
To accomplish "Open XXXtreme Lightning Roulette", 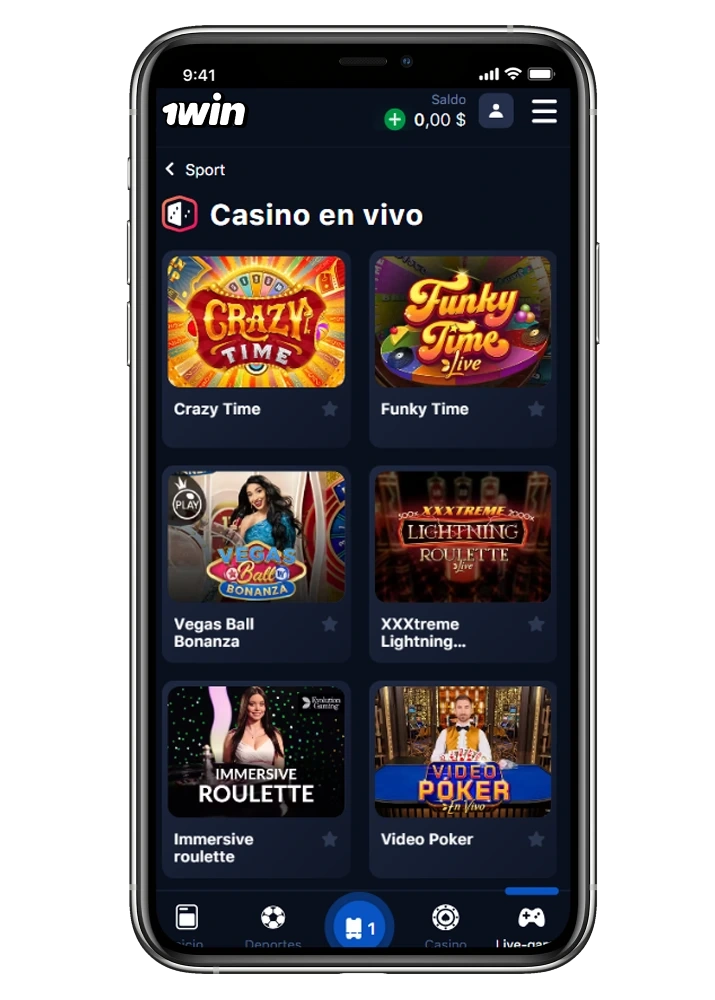I will (x=462, y=537).
